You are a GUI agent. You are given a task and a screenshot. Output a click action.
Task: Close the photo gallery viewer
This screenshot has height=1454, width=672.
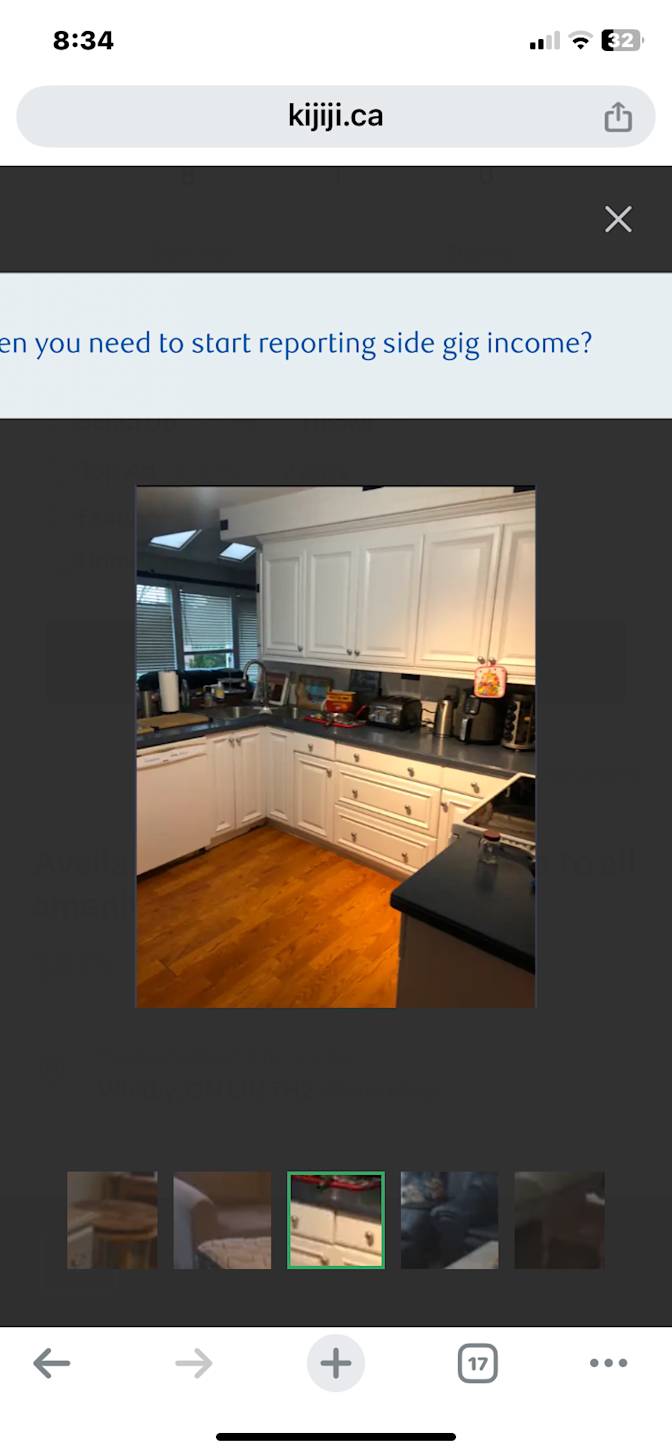pos(618,219)
